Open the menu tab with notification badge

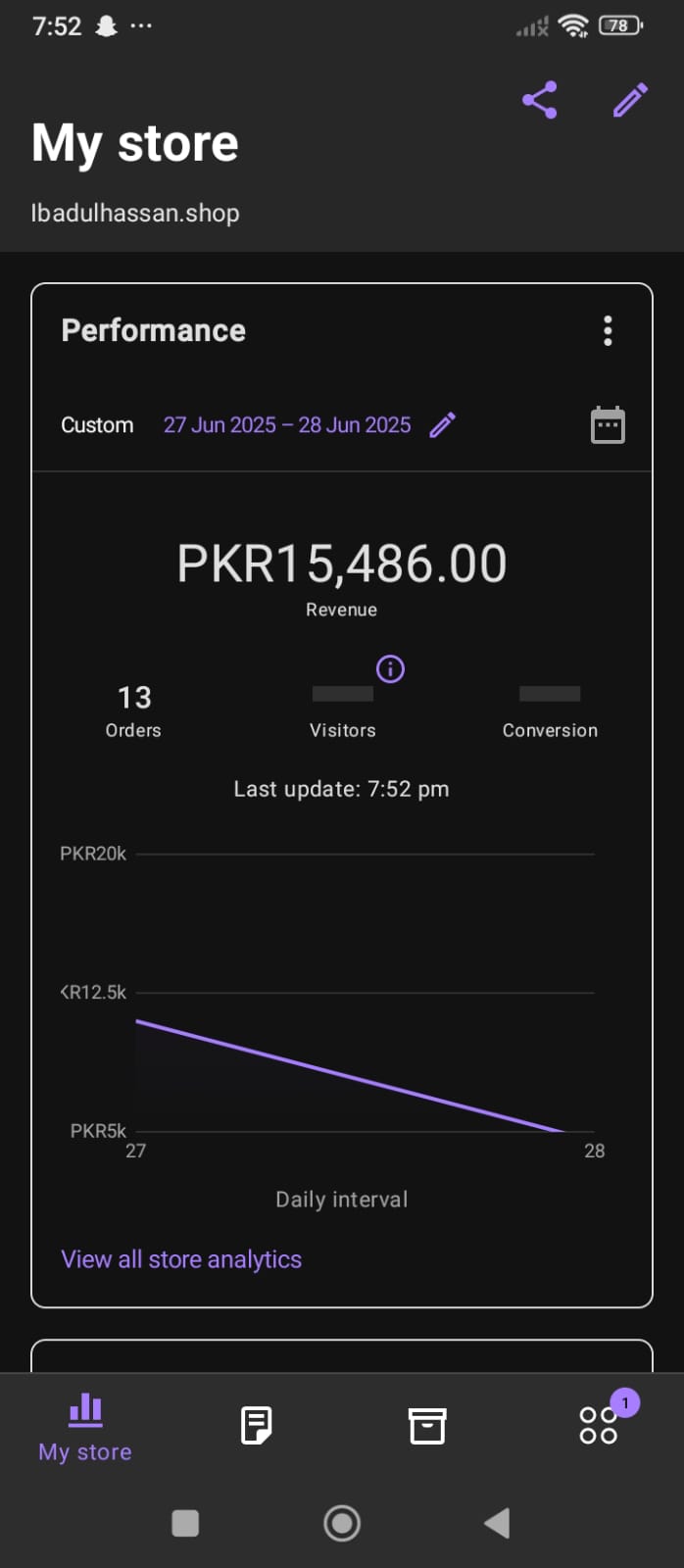pos(599,1425)
